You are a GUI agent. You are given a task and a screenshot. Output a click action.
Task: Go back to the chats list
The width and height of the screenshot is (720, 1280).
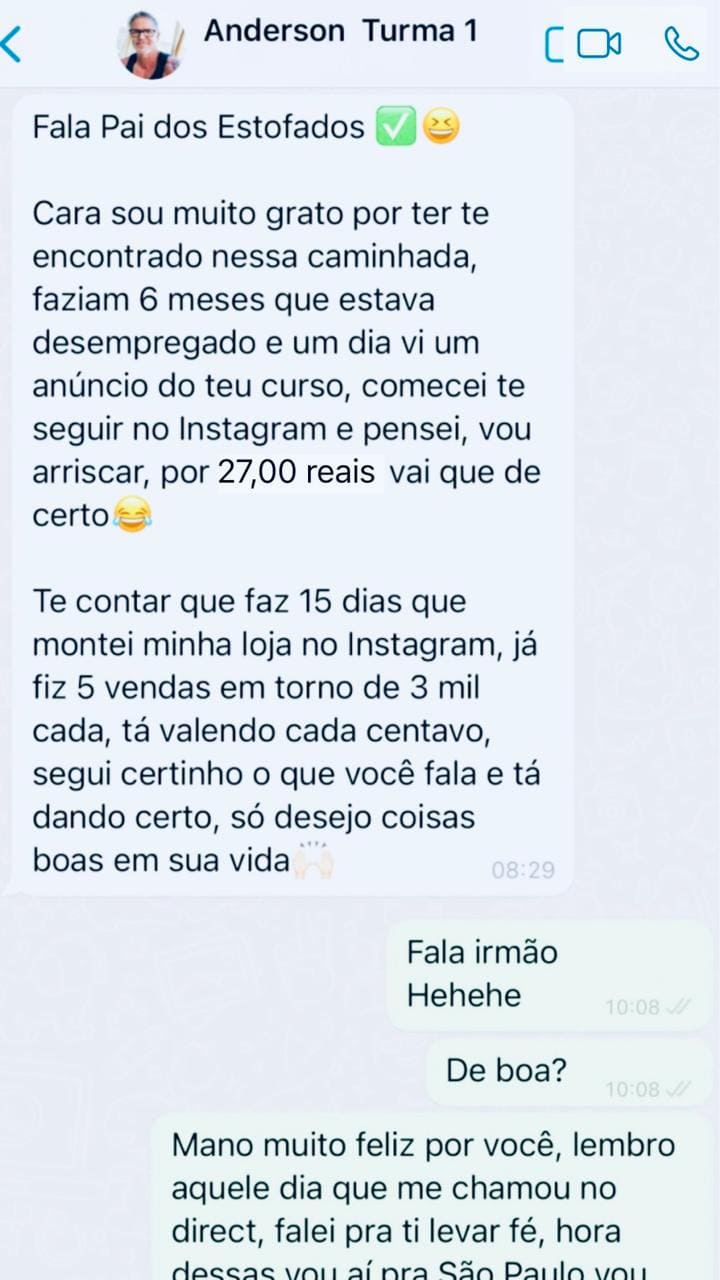pos(12,45)
